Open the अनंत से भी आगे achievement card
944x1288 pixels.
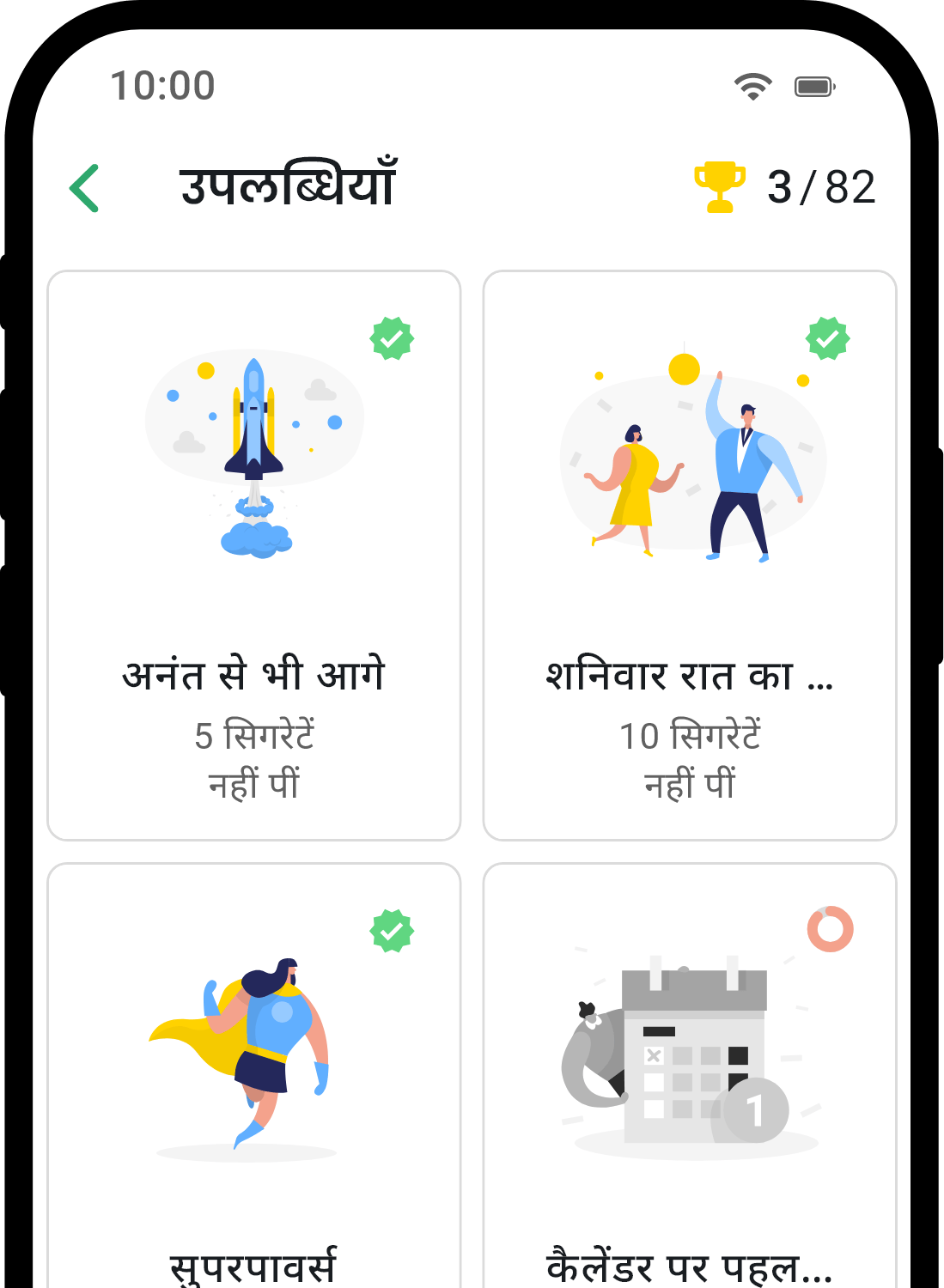pyautogui.click(x=255, y=554)
